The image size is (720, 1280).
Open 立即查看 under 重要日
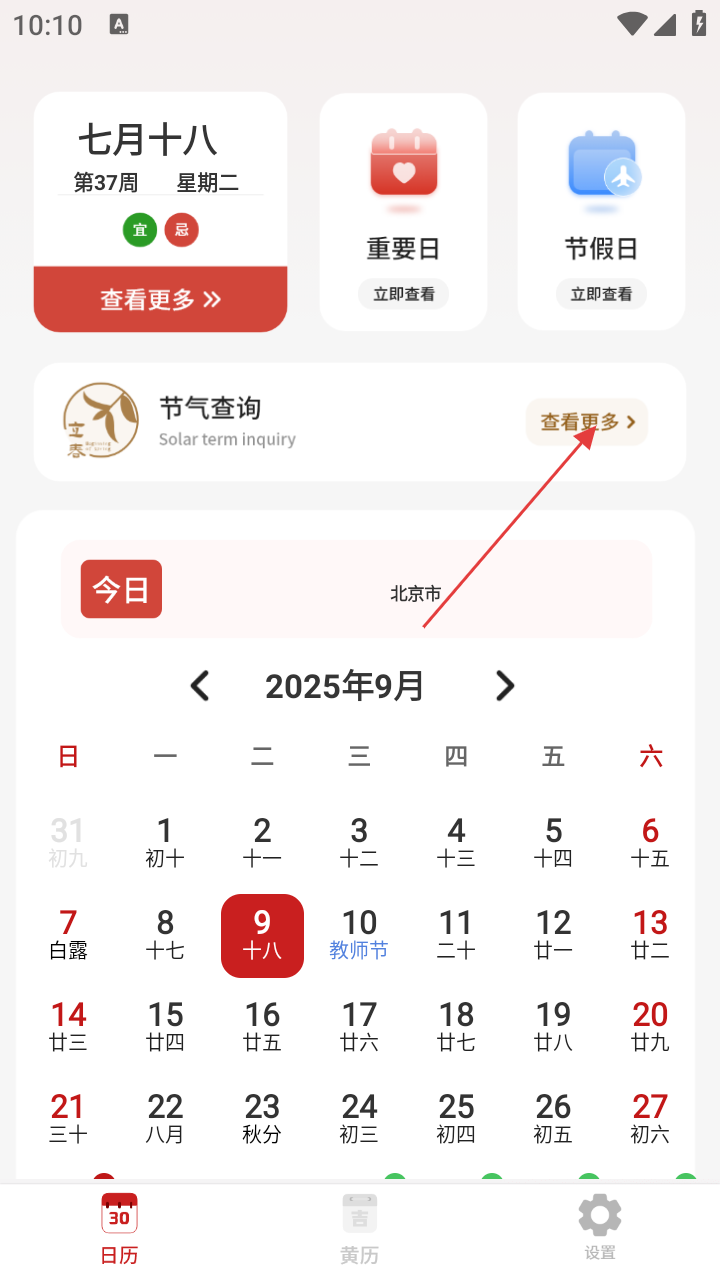403,294
